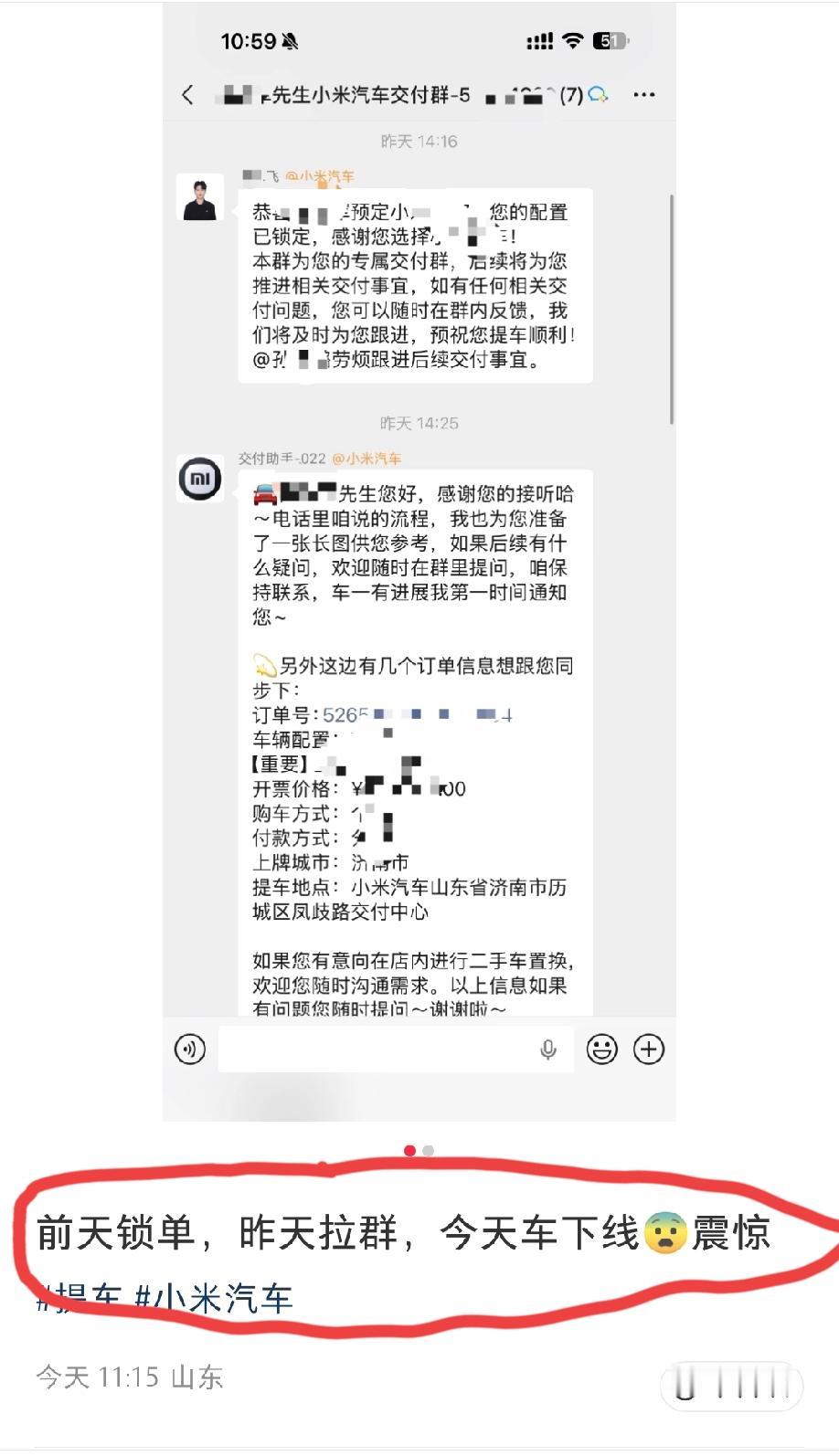Tap the speaker-mode icon left of the input bar

coord(189,1050)
